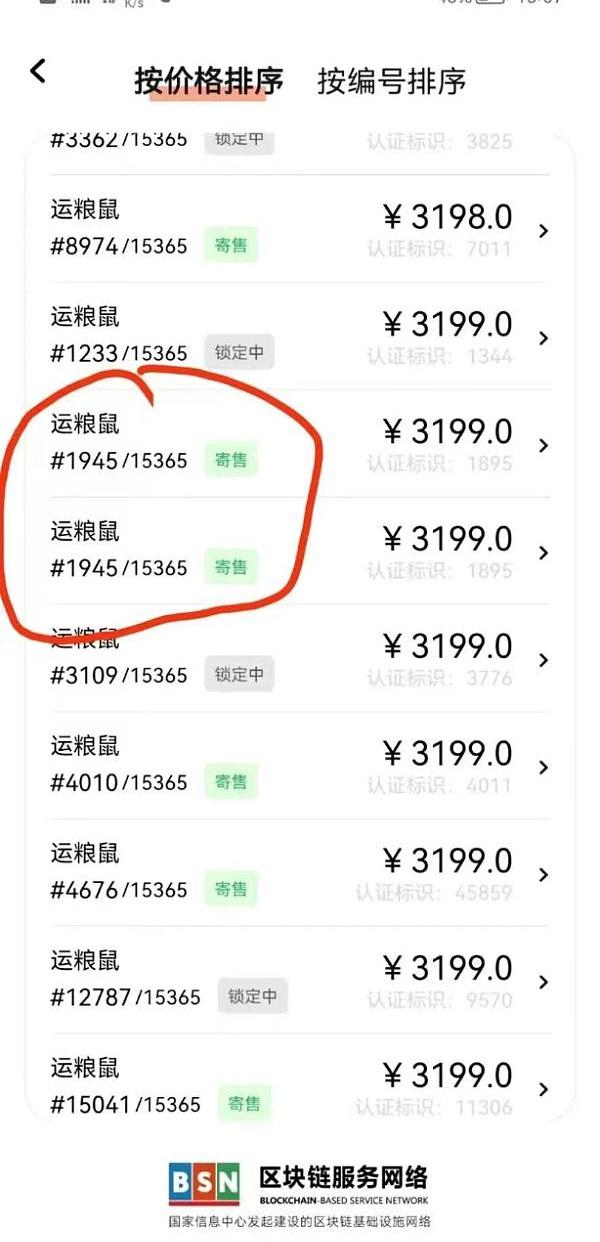
Task: Open the 运粮鼠 #8974 listing at ¥3198.0
Action: pos(300,229)
